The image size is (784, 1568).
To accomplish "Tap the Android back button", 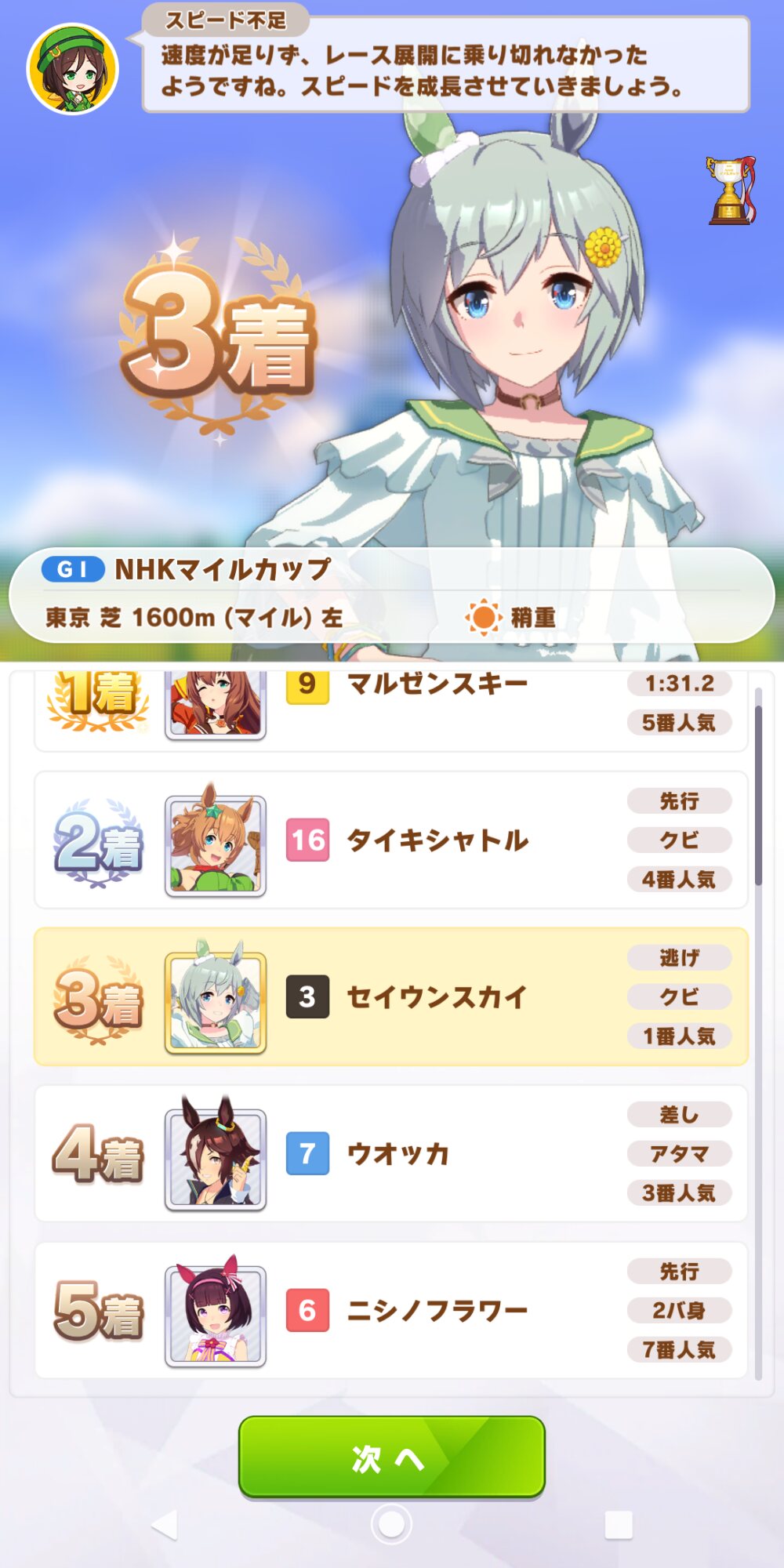I will click(x=165, y=1525).
